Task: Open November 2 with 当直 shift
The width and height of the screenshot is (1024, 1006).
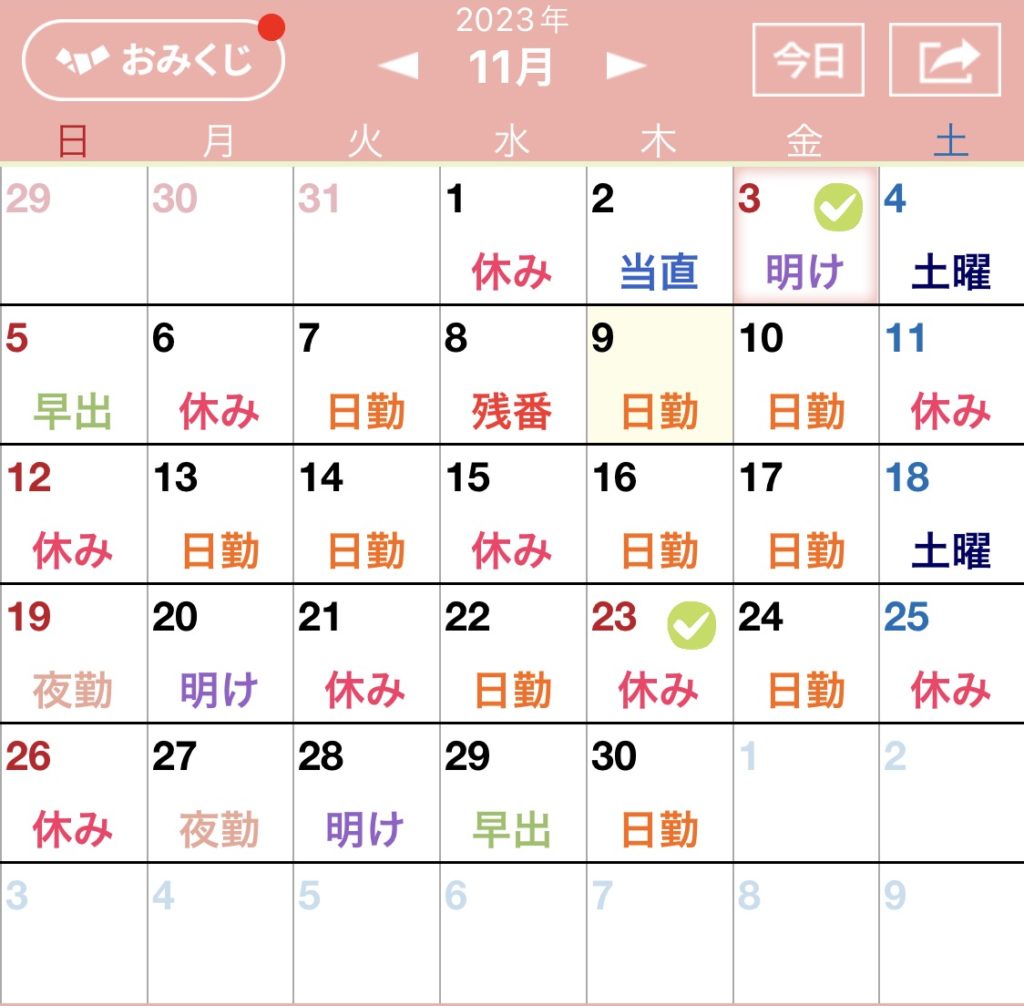Action: click(x=658, y=236)
